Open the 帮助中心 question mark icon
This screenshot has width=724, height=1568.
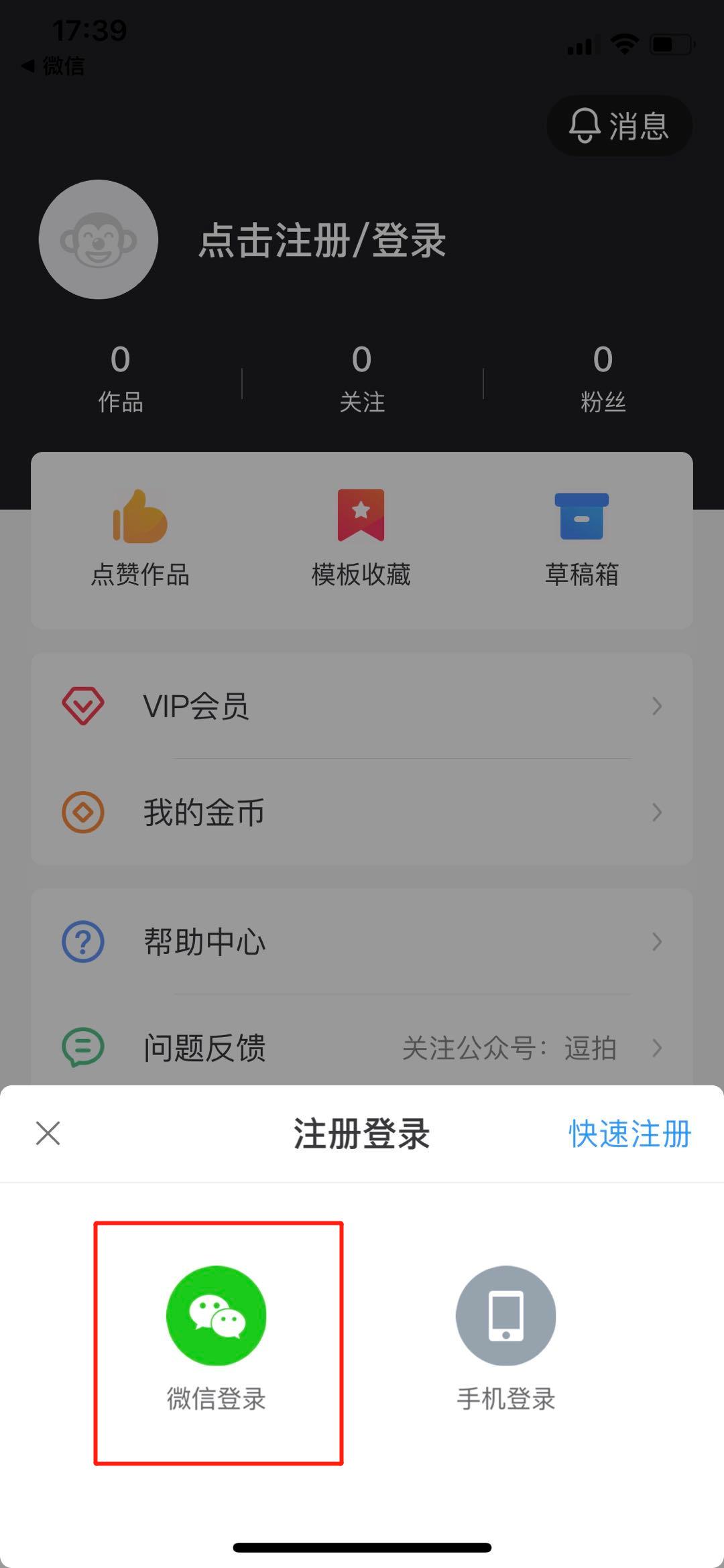click(x=82, y=942)
